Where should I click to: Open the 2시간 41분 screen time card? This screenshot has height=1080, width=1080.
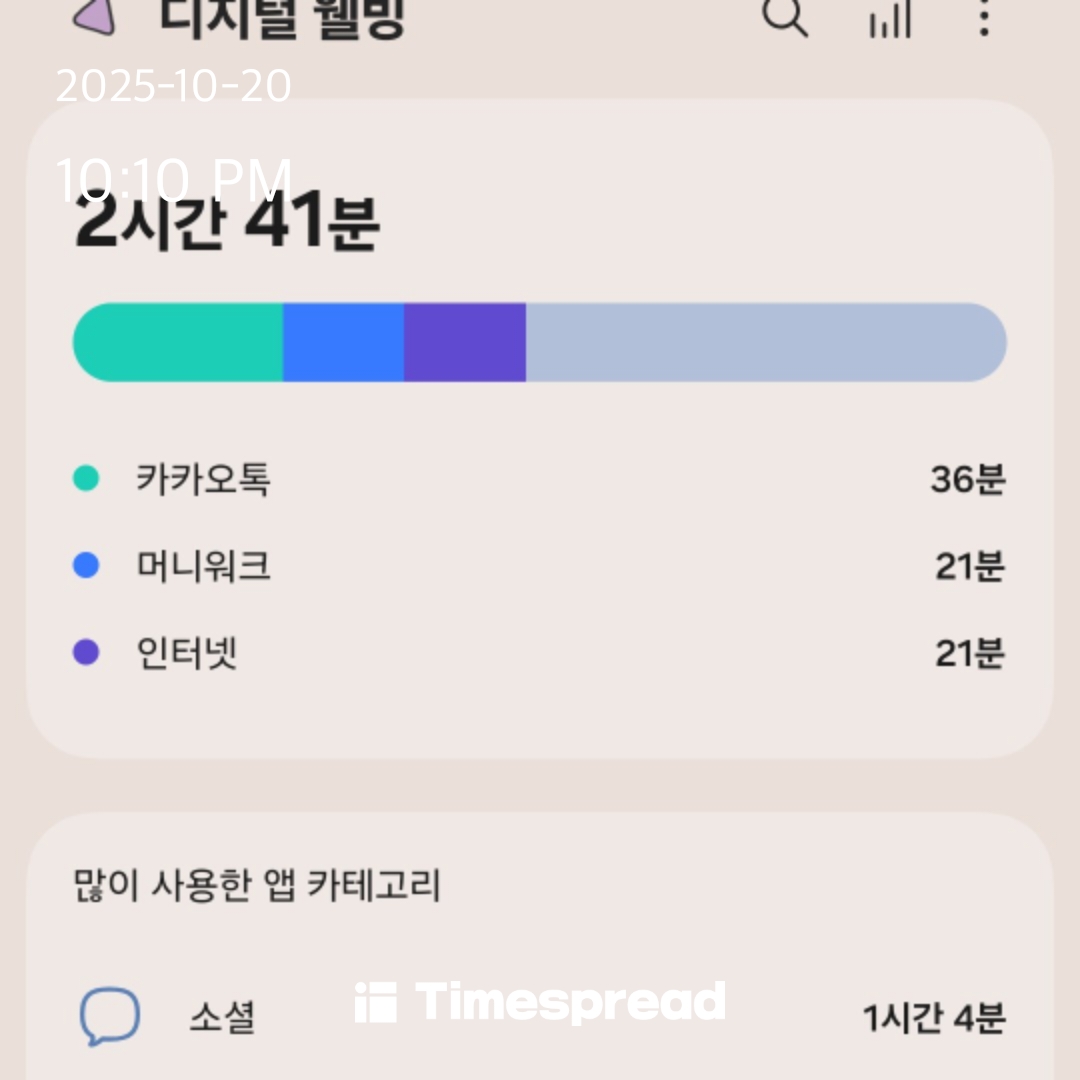click(540, 430)
